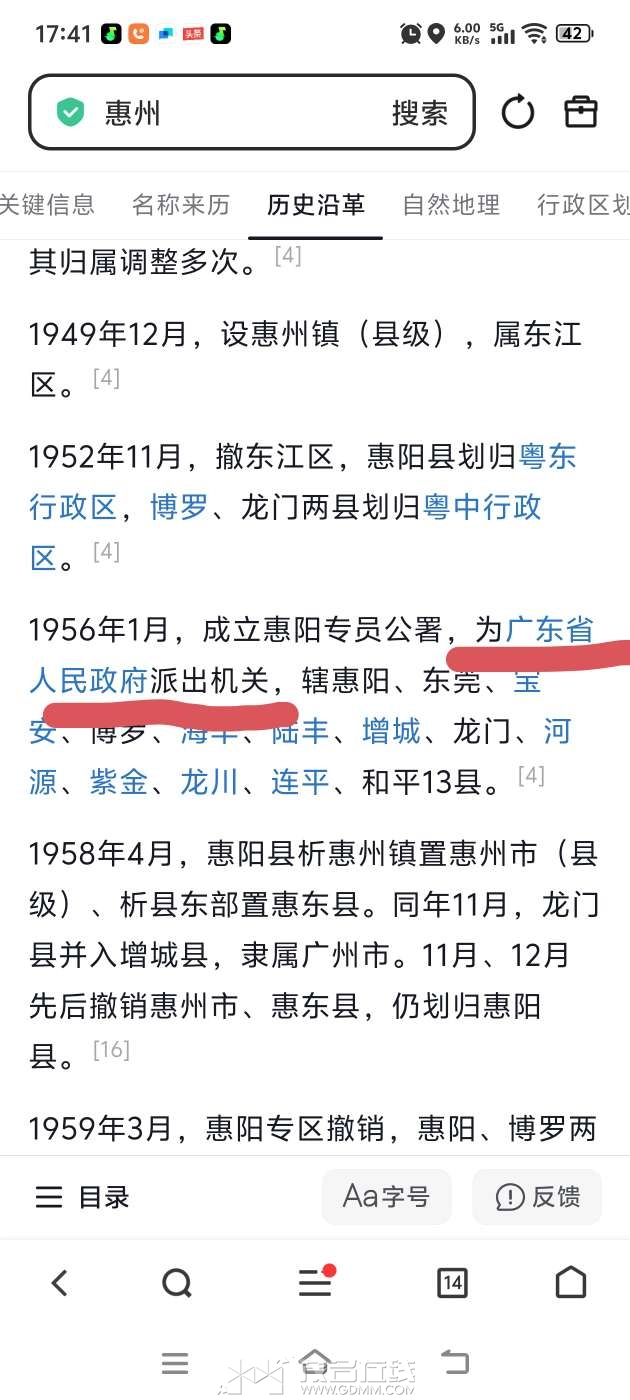Open the browser menu with red dot
This screenshot has height=1400, width=630.
(315, 1282)
